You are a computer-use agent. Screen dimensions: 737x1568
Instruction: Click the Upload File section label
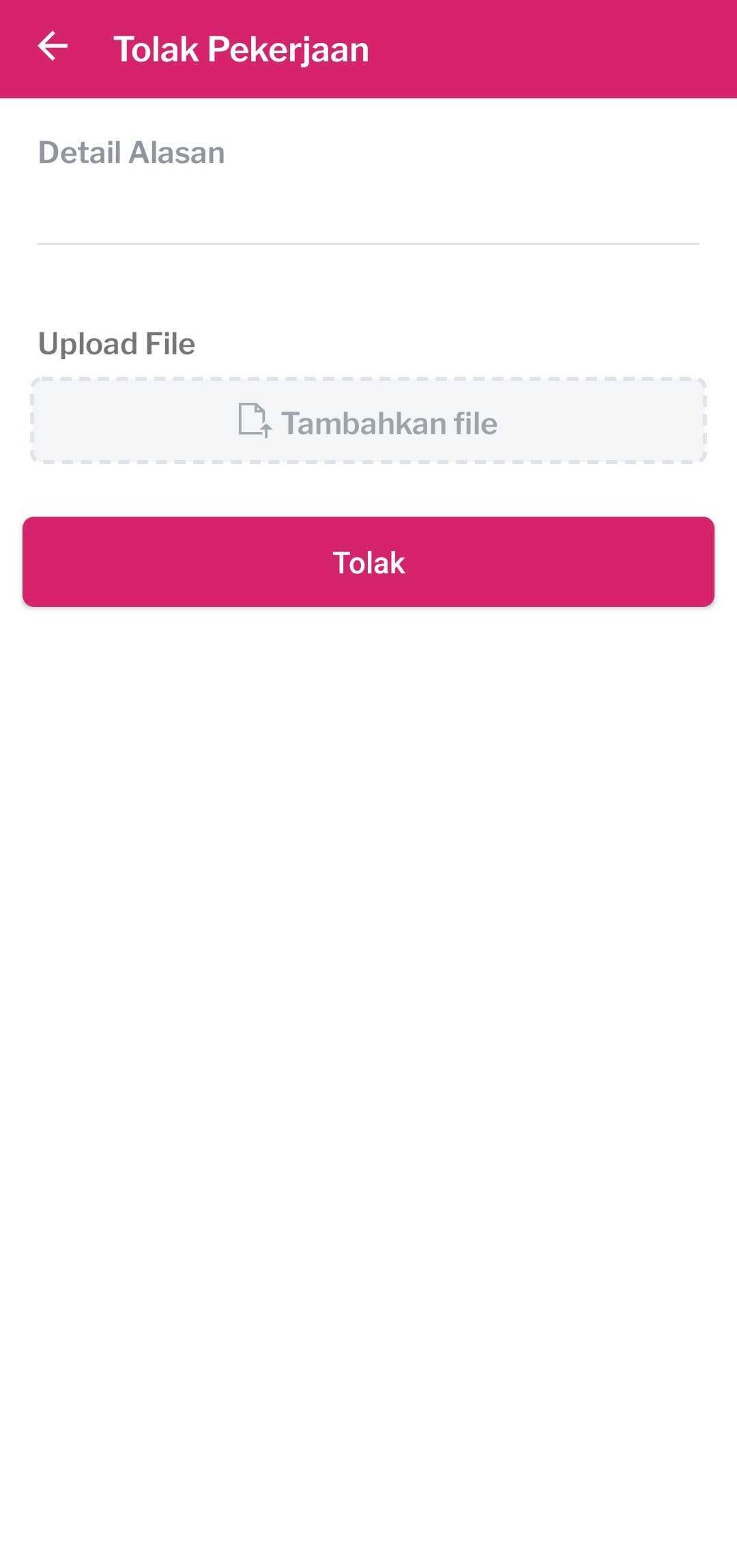[x=117, y=343]
